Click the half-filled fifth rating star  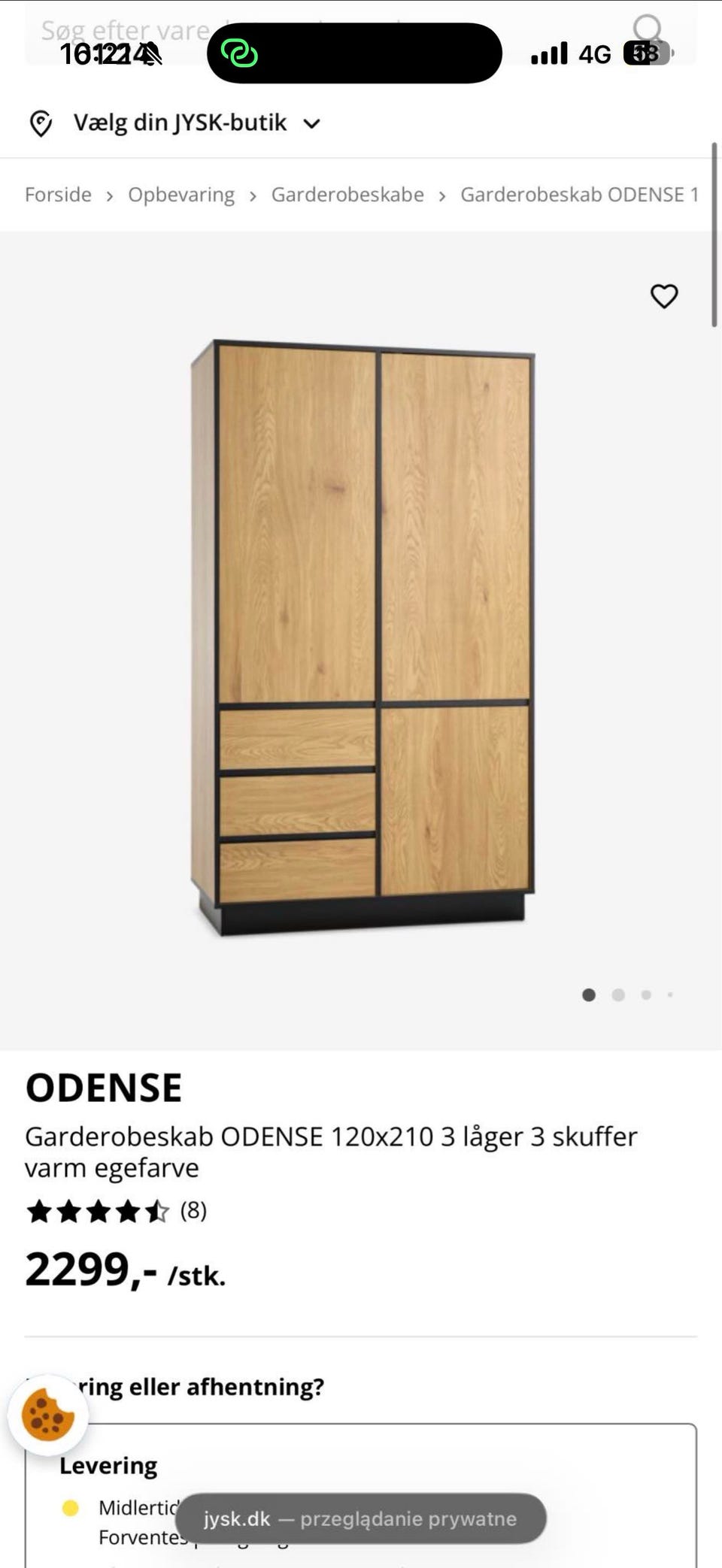(158, 1210)
